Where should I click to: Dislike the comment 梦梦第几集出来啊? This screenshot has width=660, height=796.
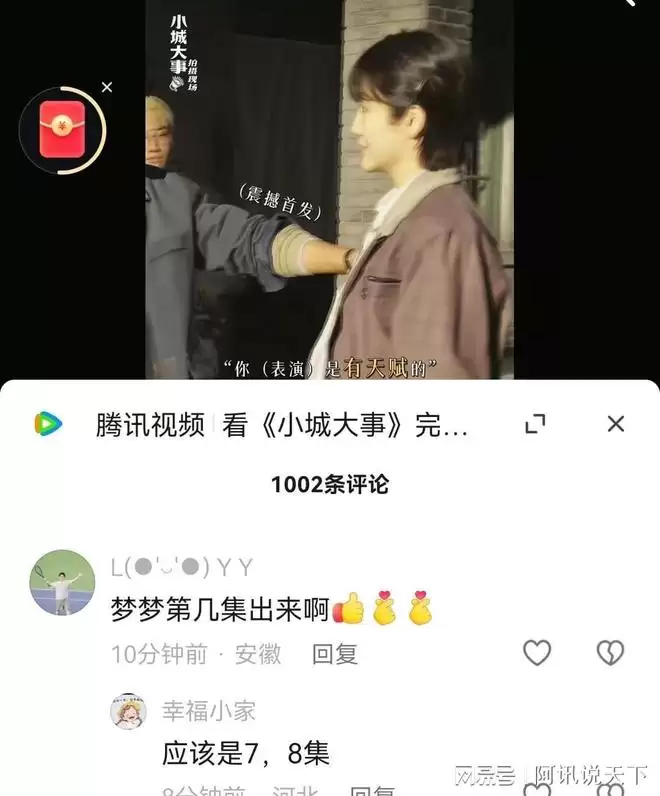pyautogui.click(x=610, y=653)
